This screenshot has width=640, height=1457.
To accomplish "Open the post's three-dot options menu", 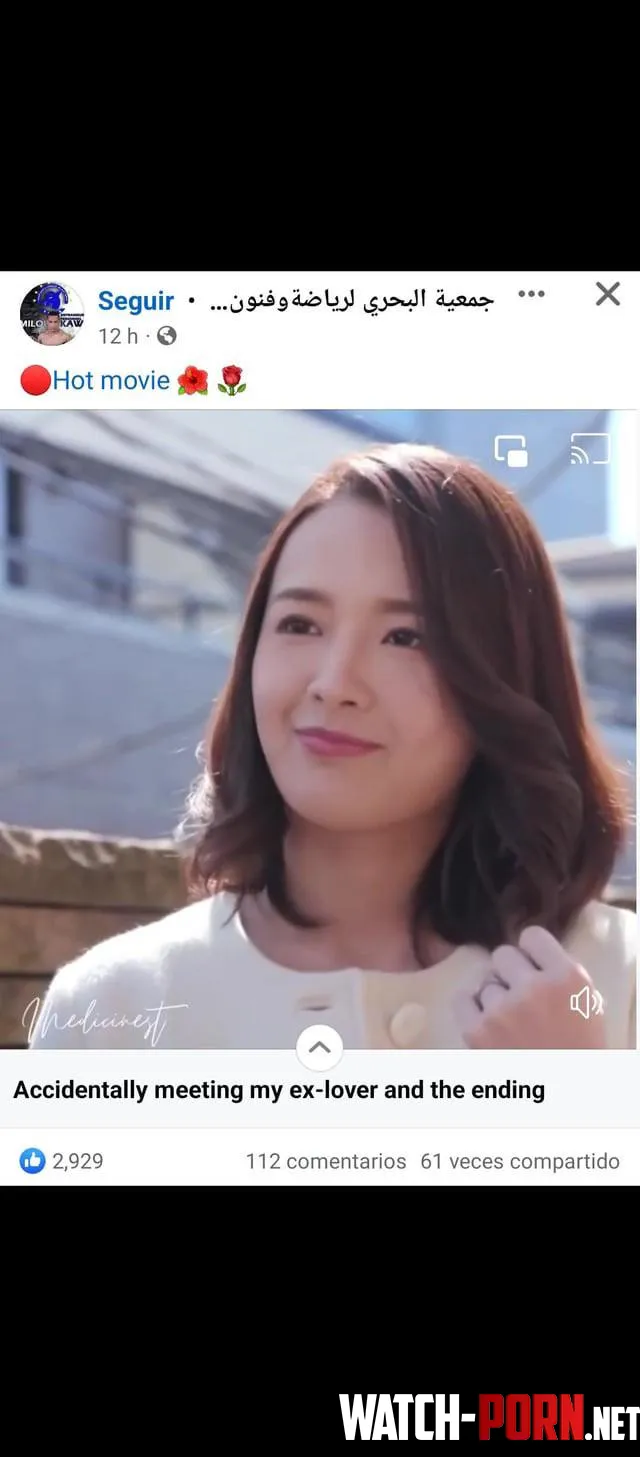I will coord(531,294).
